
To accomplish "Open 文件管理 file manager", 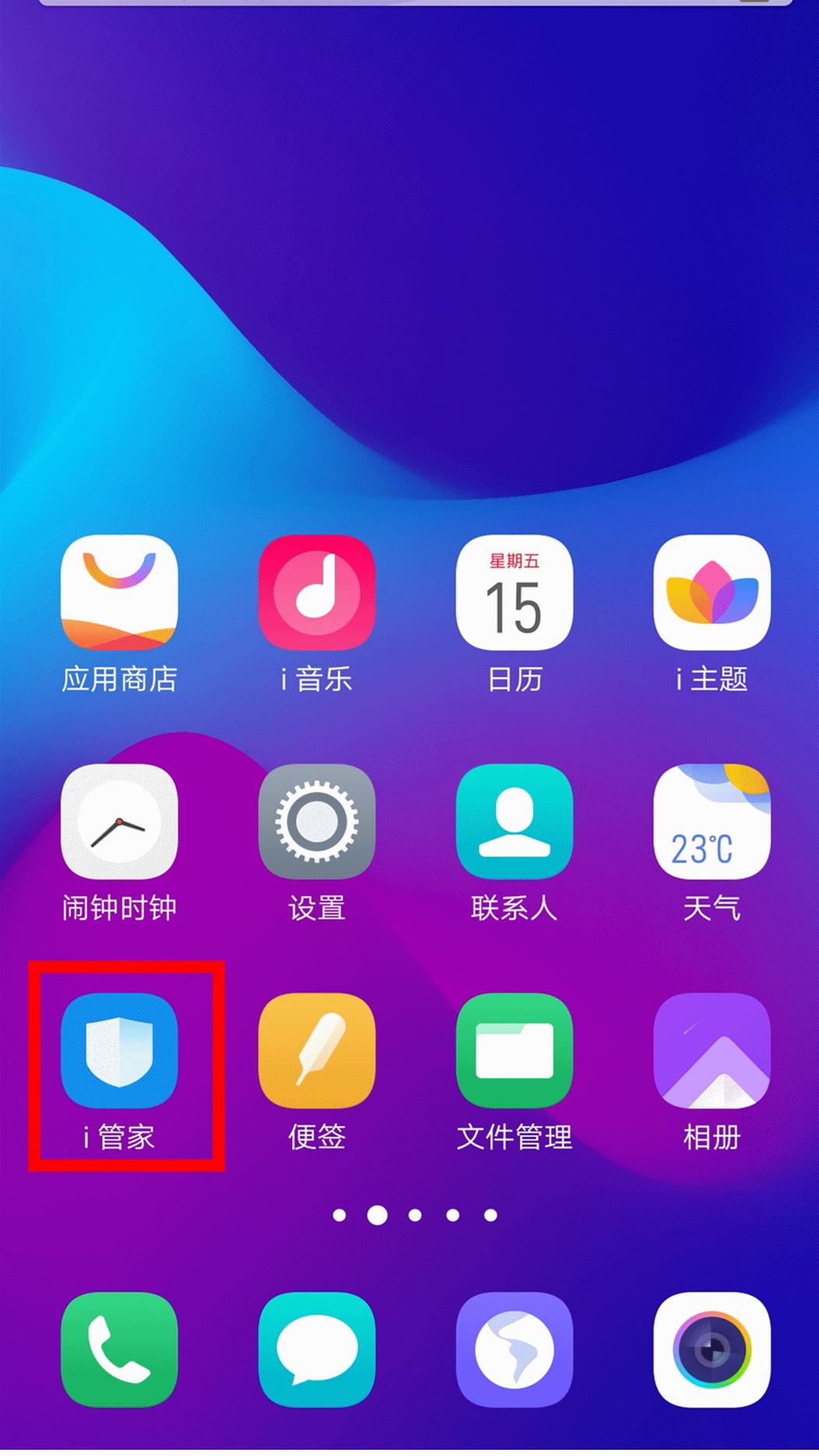I will click(x=514, y=1051).
